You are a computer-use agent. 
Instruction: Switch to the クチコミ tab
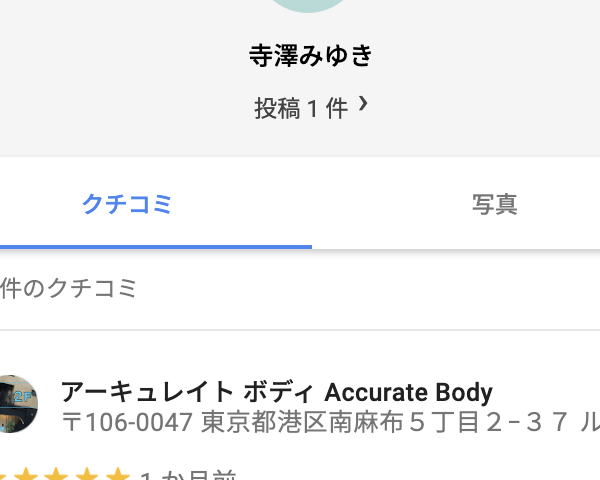[127, 205]
